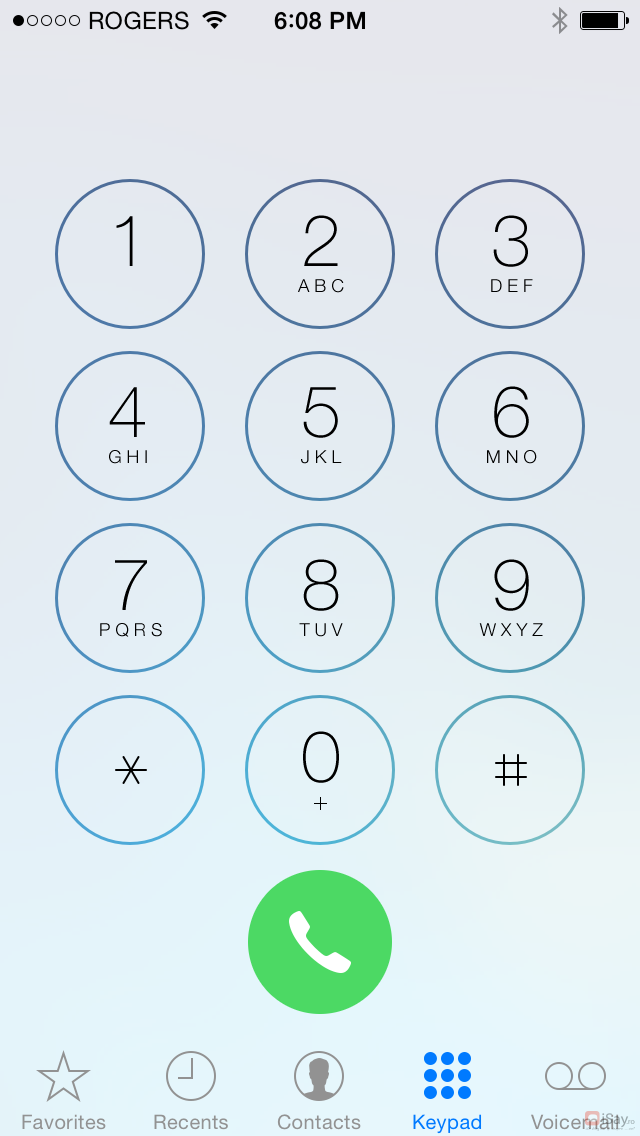The image size is (640, 1136).
Task: Tap the 4 GHI key
Action: click(x=130, y=426)
